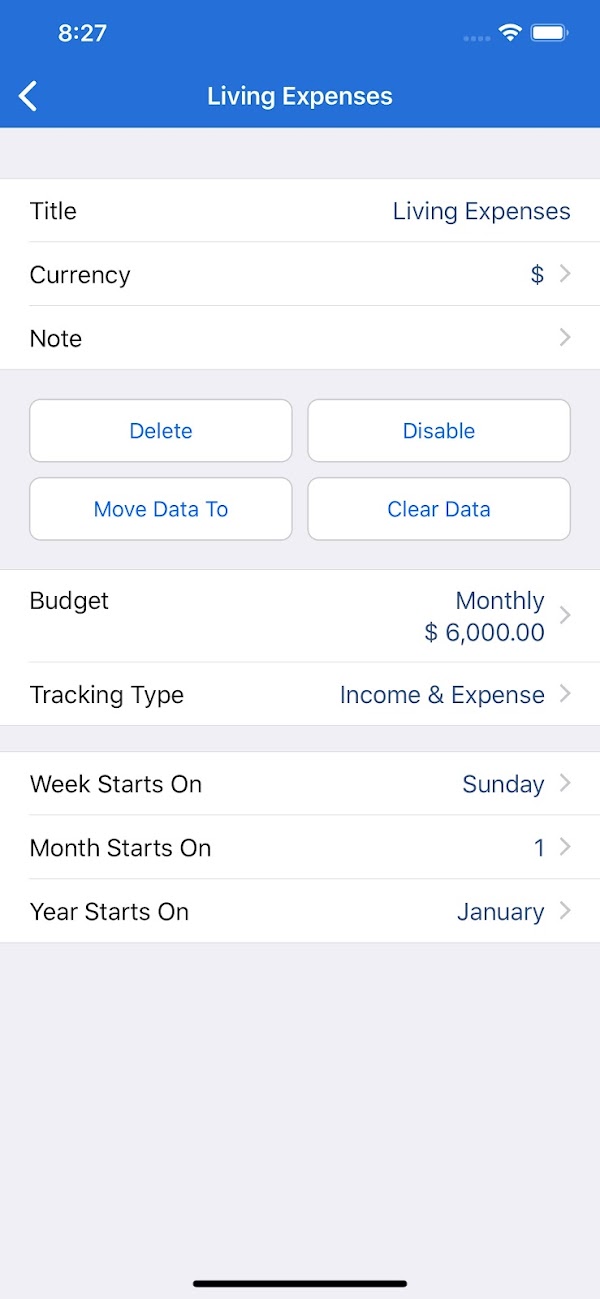Change the Tracking Type

click(300, 695)
